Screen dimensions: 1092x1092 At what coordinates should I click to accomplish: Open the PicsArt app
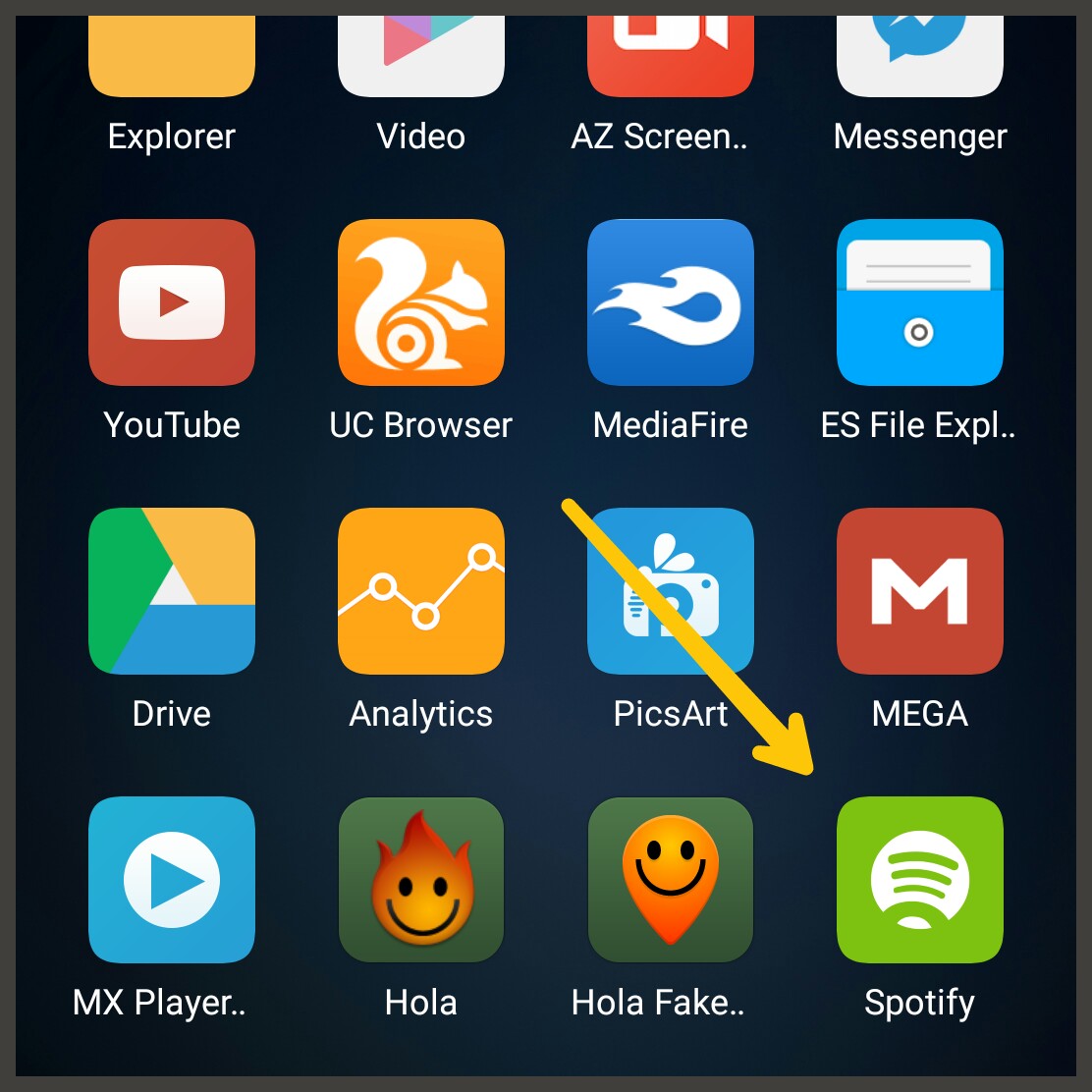point(670,590)
